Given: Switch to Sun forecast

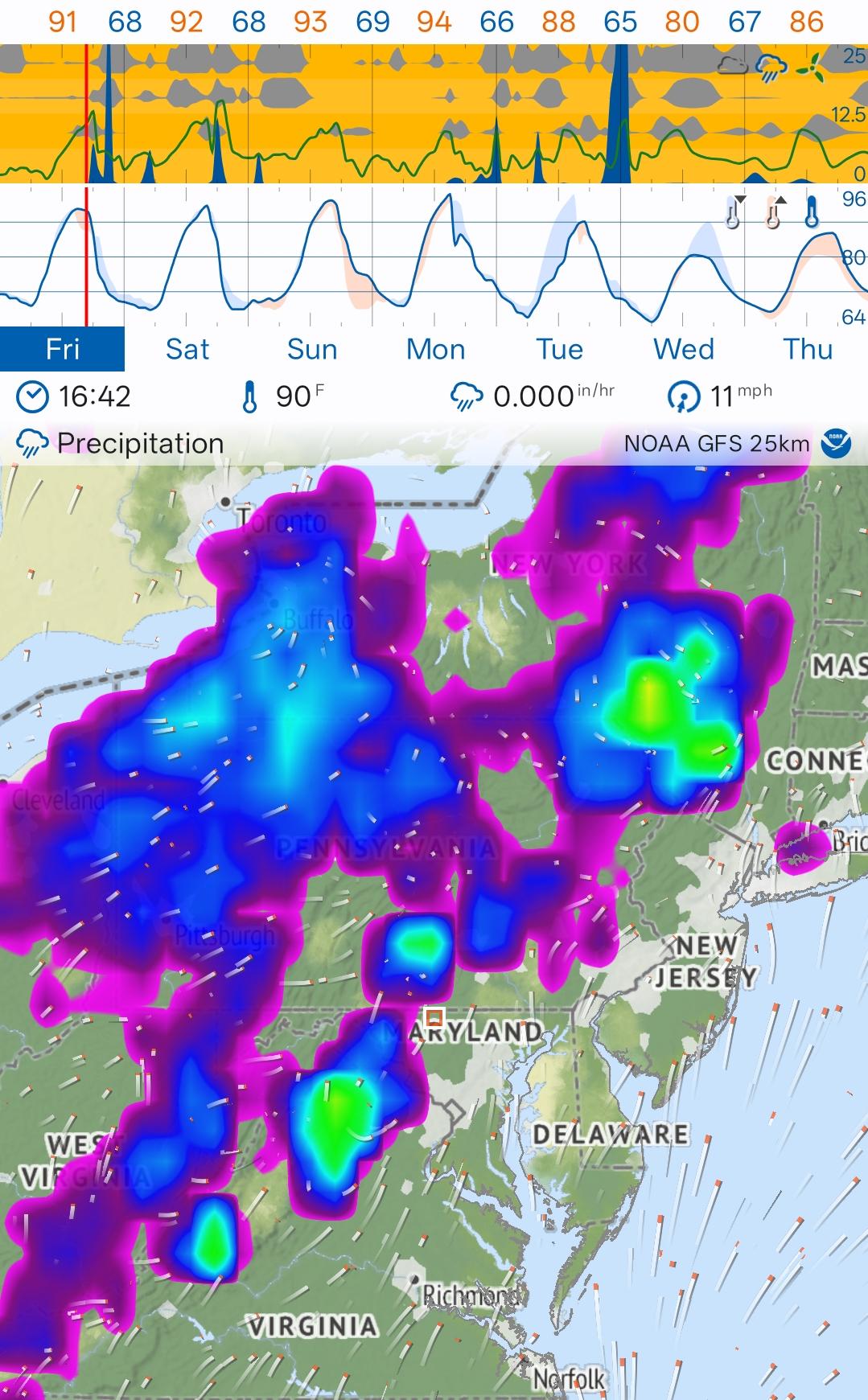Looking at the screenshot, I should point(311,349).
